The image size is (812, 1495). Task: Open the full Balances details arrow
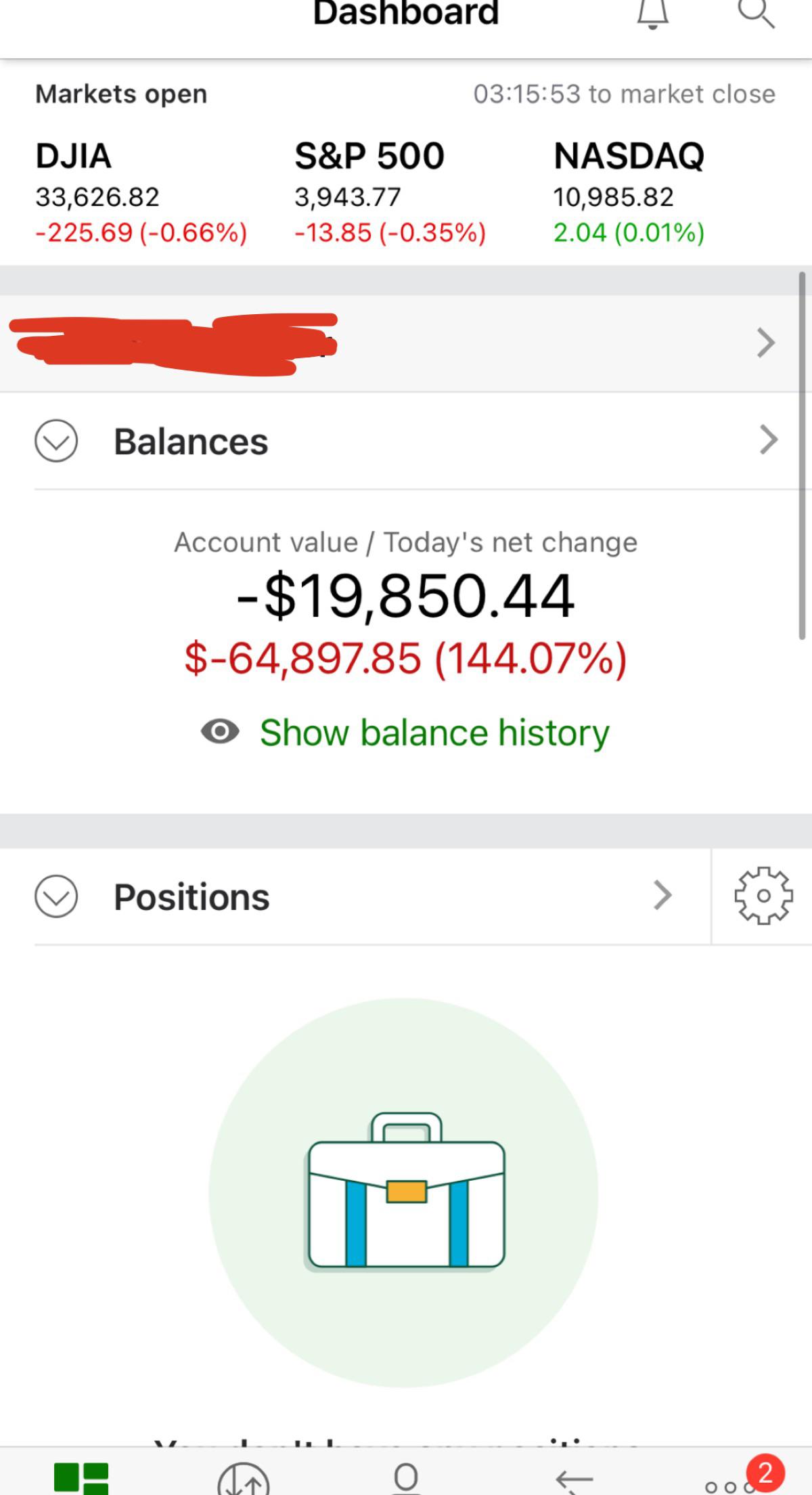tap(768, 440)
